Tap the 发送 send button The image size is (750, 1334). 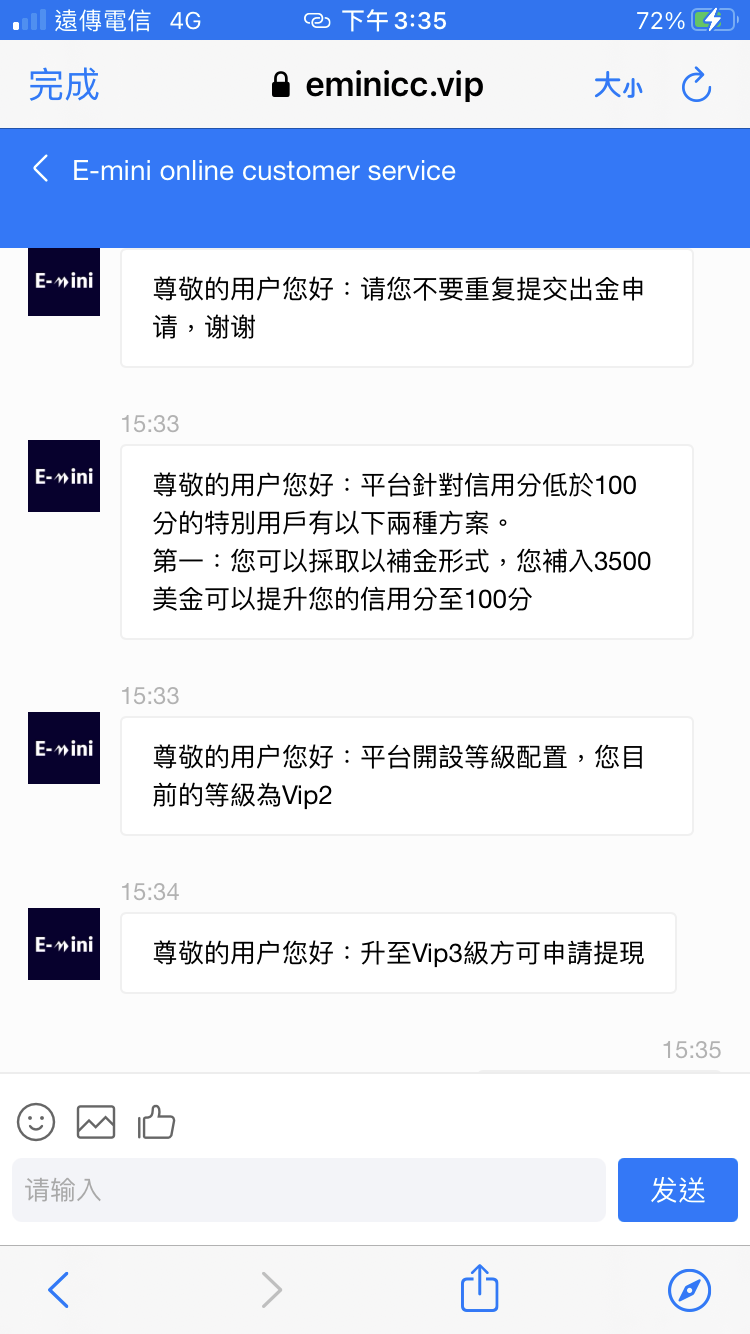678,1190
